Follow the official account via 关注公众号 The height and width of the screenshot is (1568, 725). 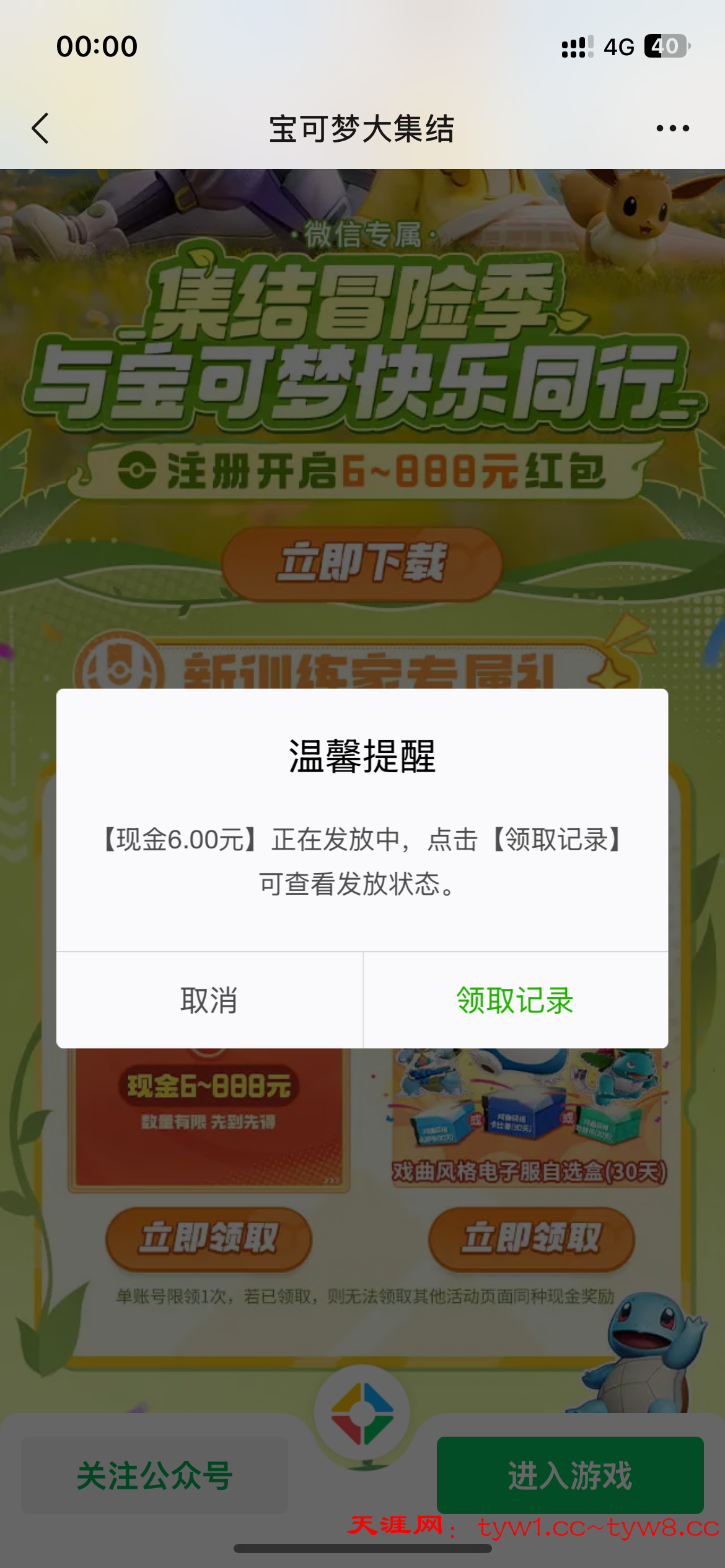(x=154, y=1475)
